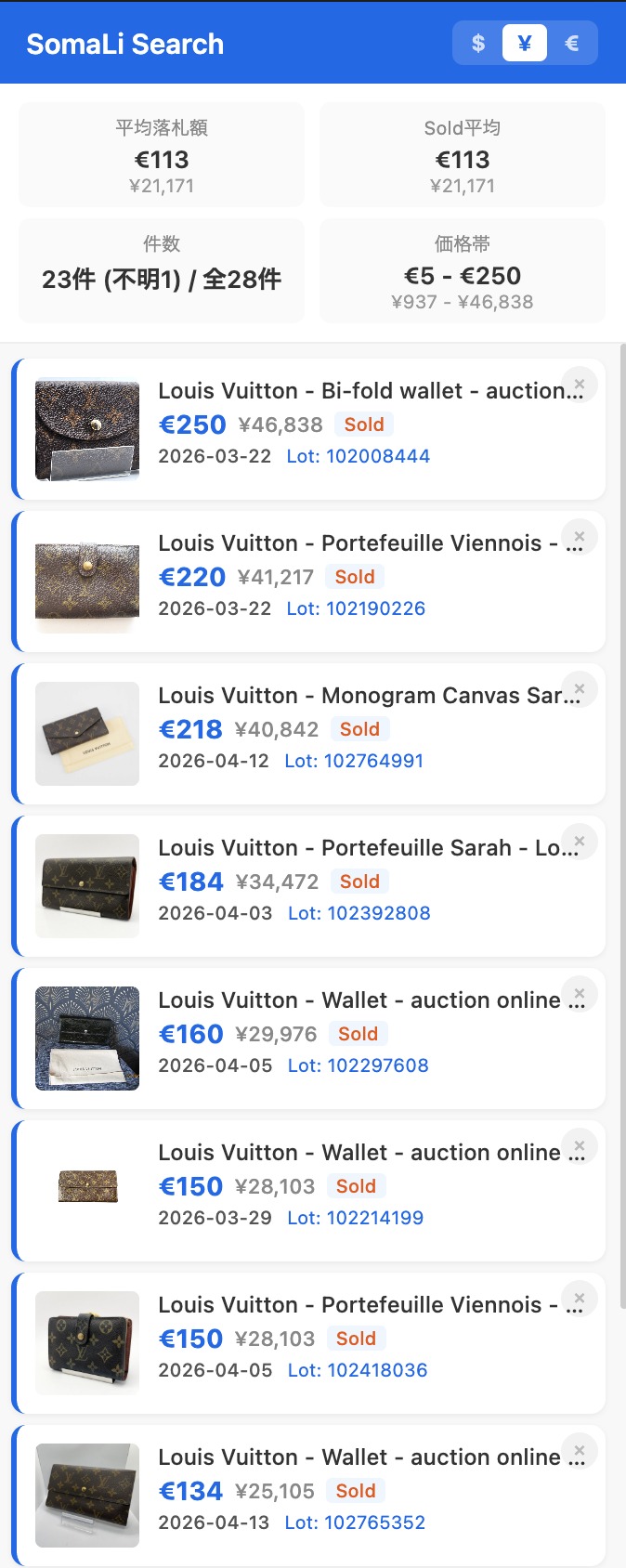
Task: Select the yen currency option
Action: point(525,44)
